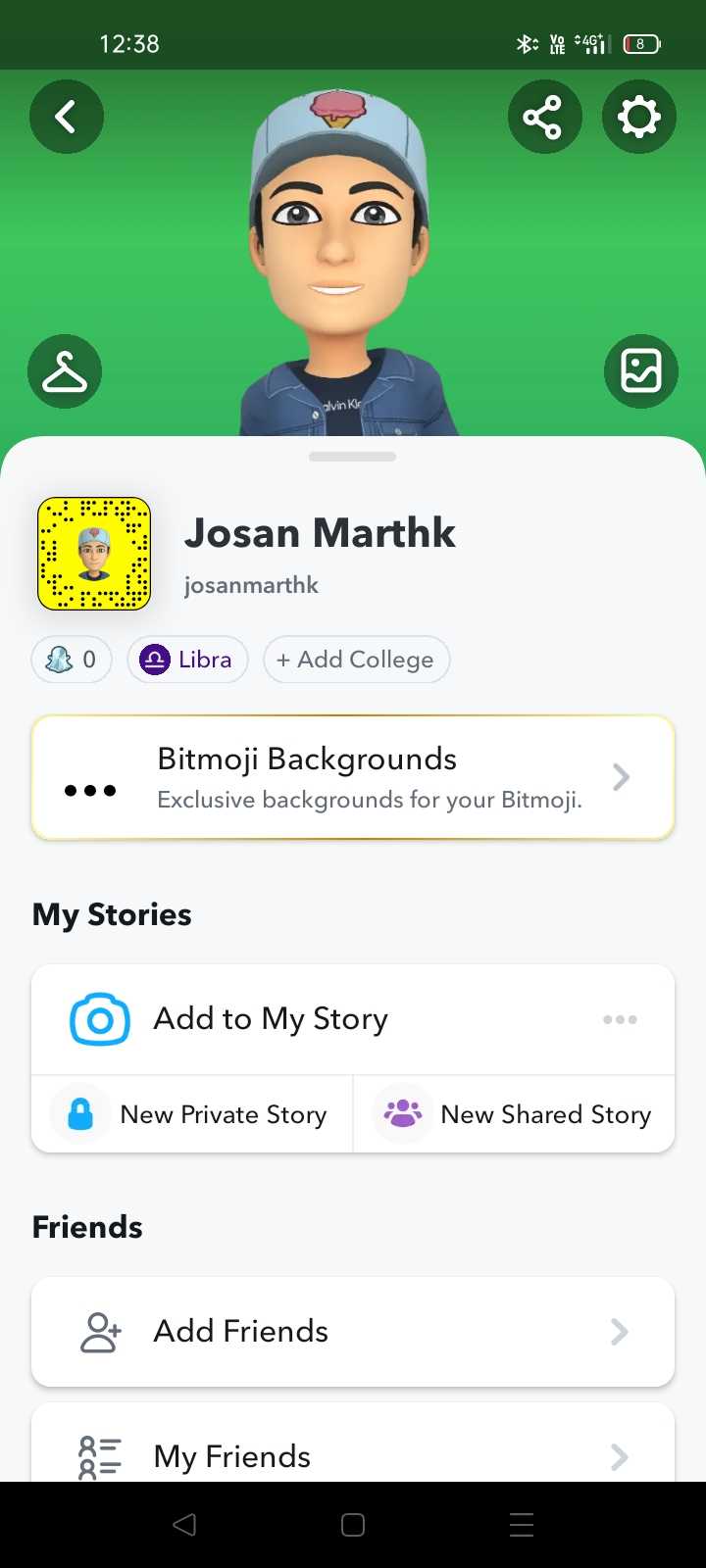Image resolution: width=706 pixels, height=1568 pixels.
Task: Open system recent apps
Action: click(x=522, y=1524)
